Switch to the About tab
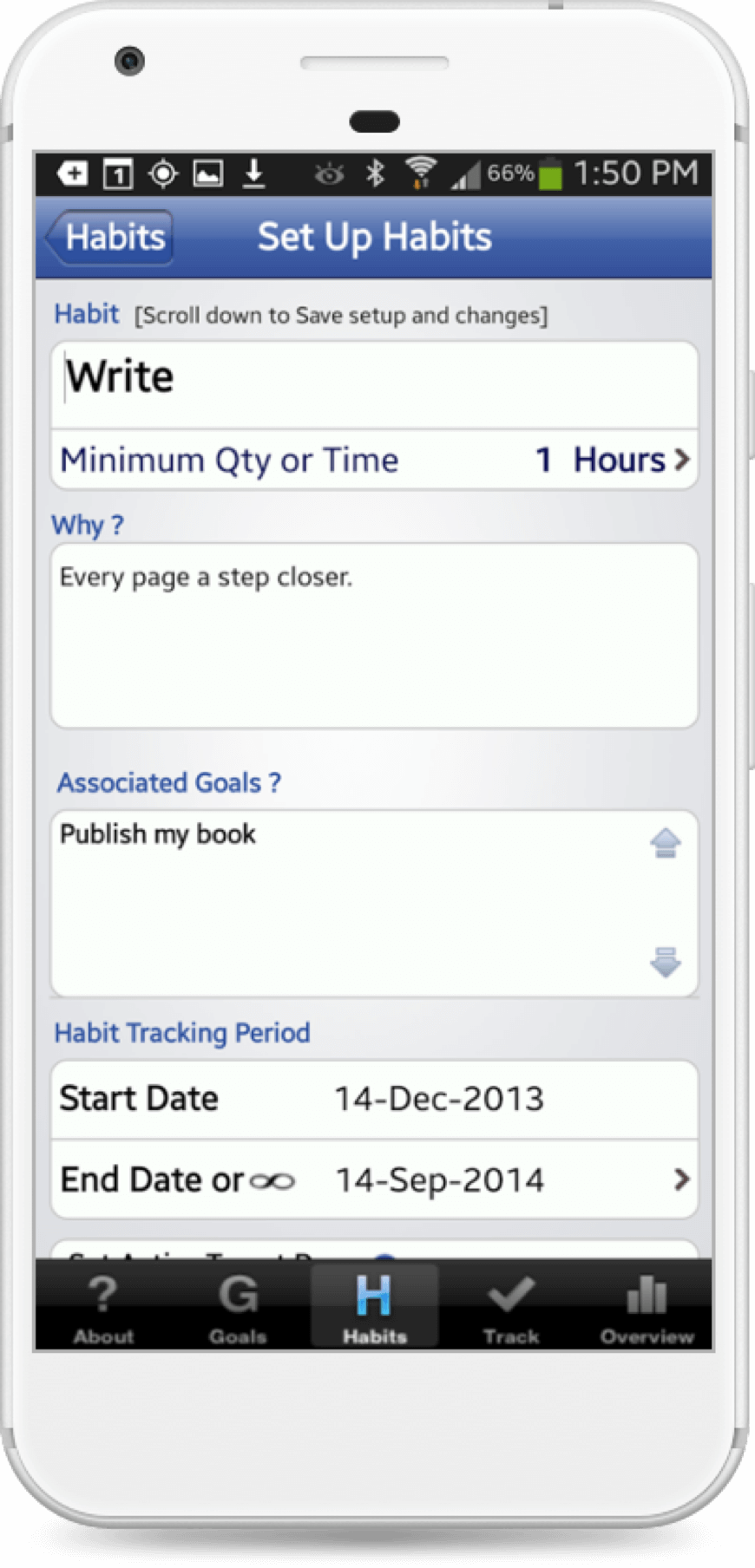This screenshot has width=755, height=1568. (103, 1307)
